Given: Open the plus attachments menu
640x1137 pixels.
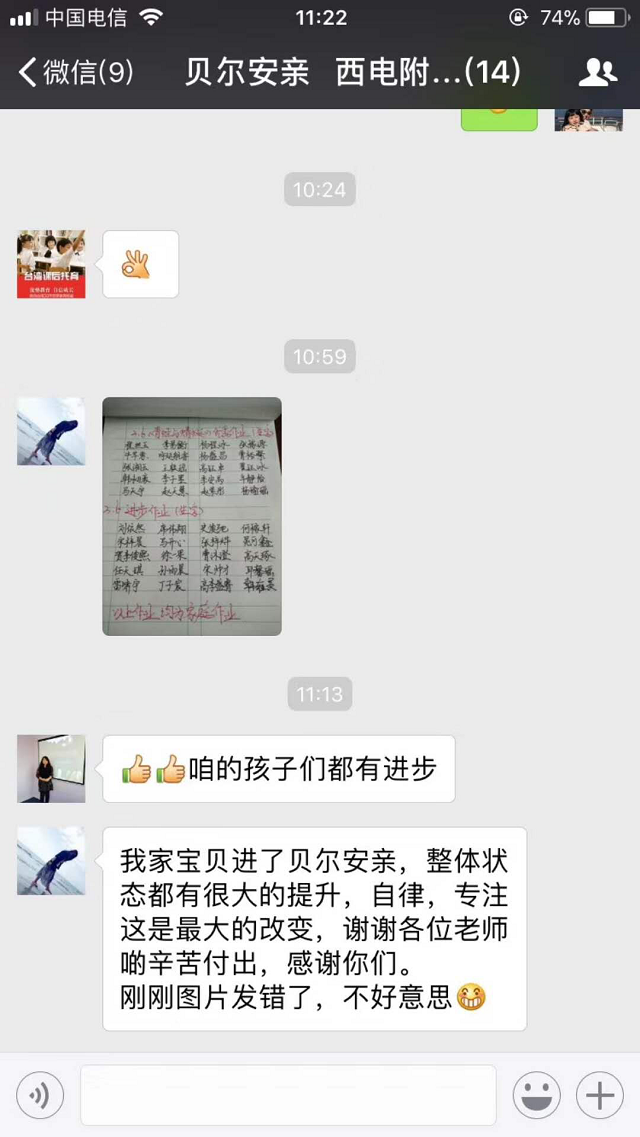Looking at the screenshot, I should click(600, 1096).
